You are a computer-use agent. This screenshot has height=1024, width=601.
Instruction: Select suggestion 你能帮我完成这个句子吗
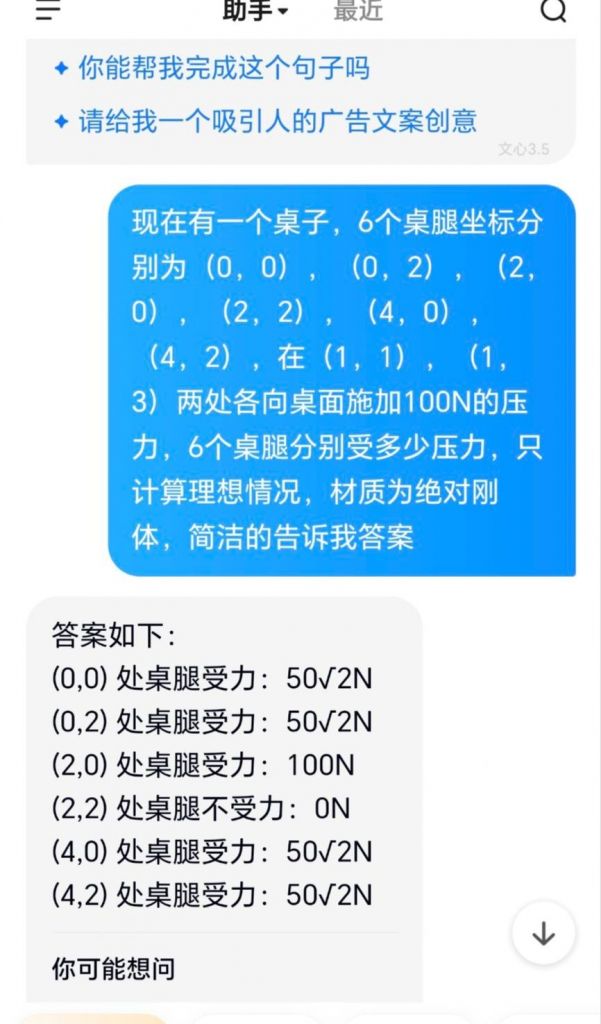212,69
